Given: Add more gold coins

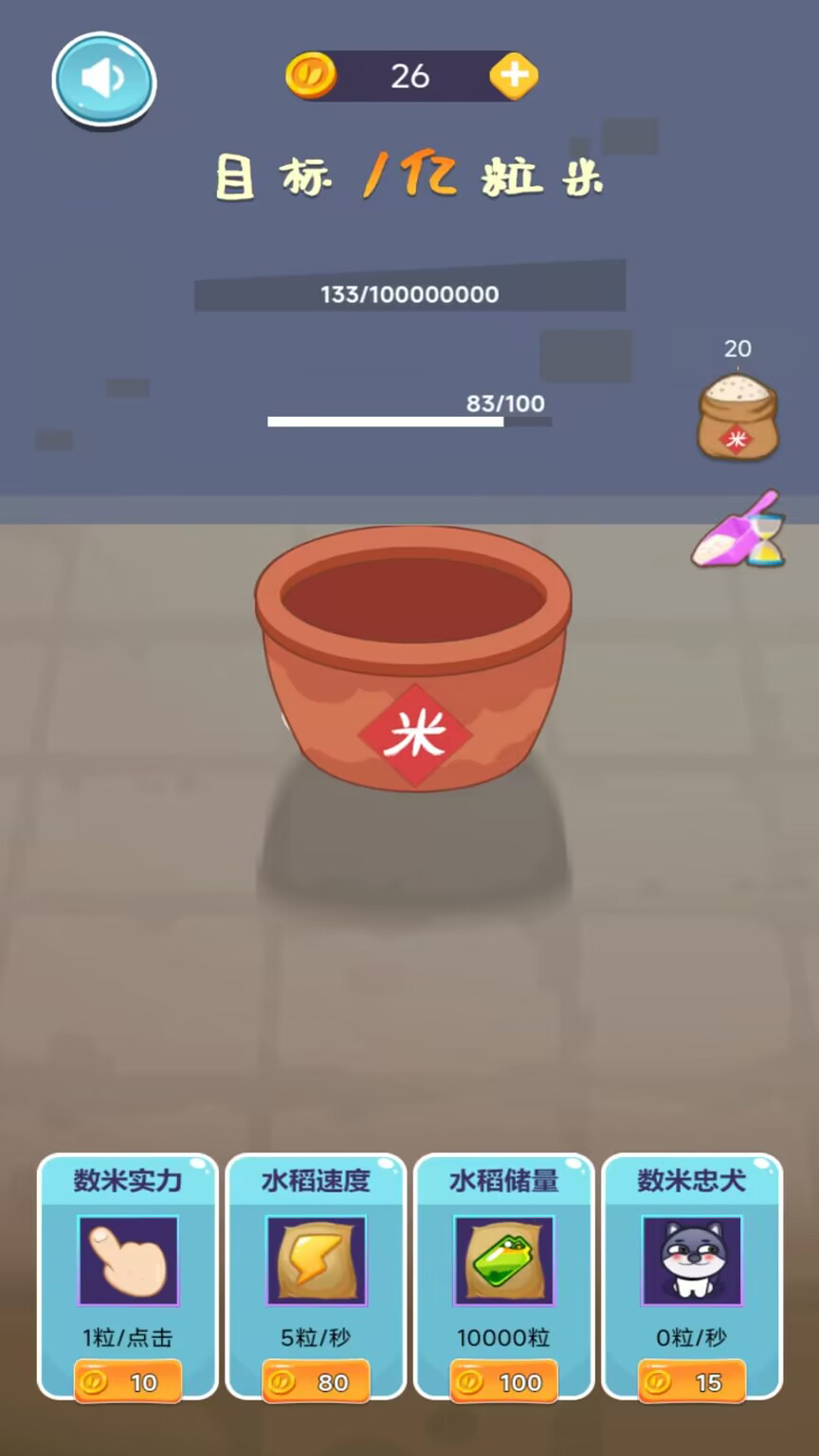Looking at the screenshot, I should [x=514, y=75].
